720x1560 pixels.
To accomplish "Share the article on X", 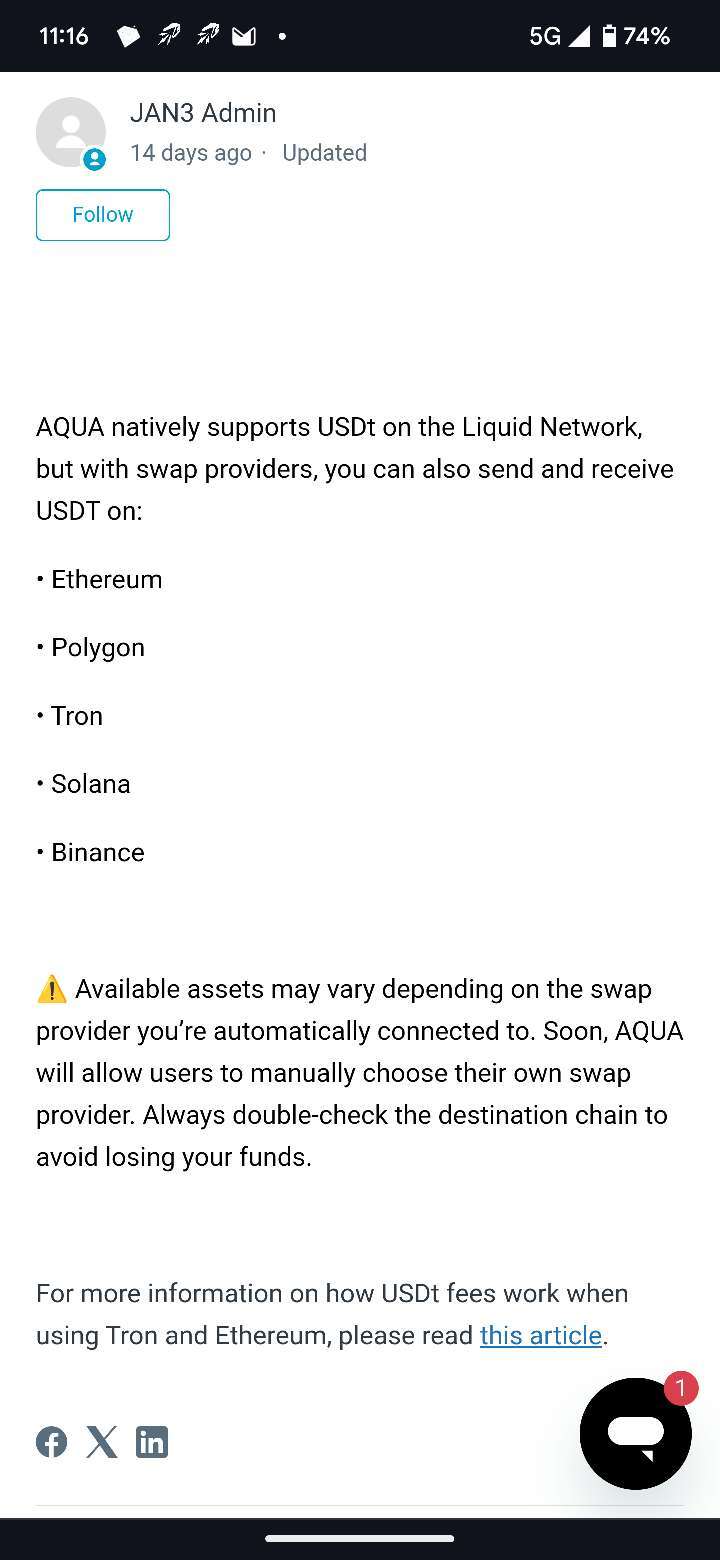I will [x=102, y=1442].
